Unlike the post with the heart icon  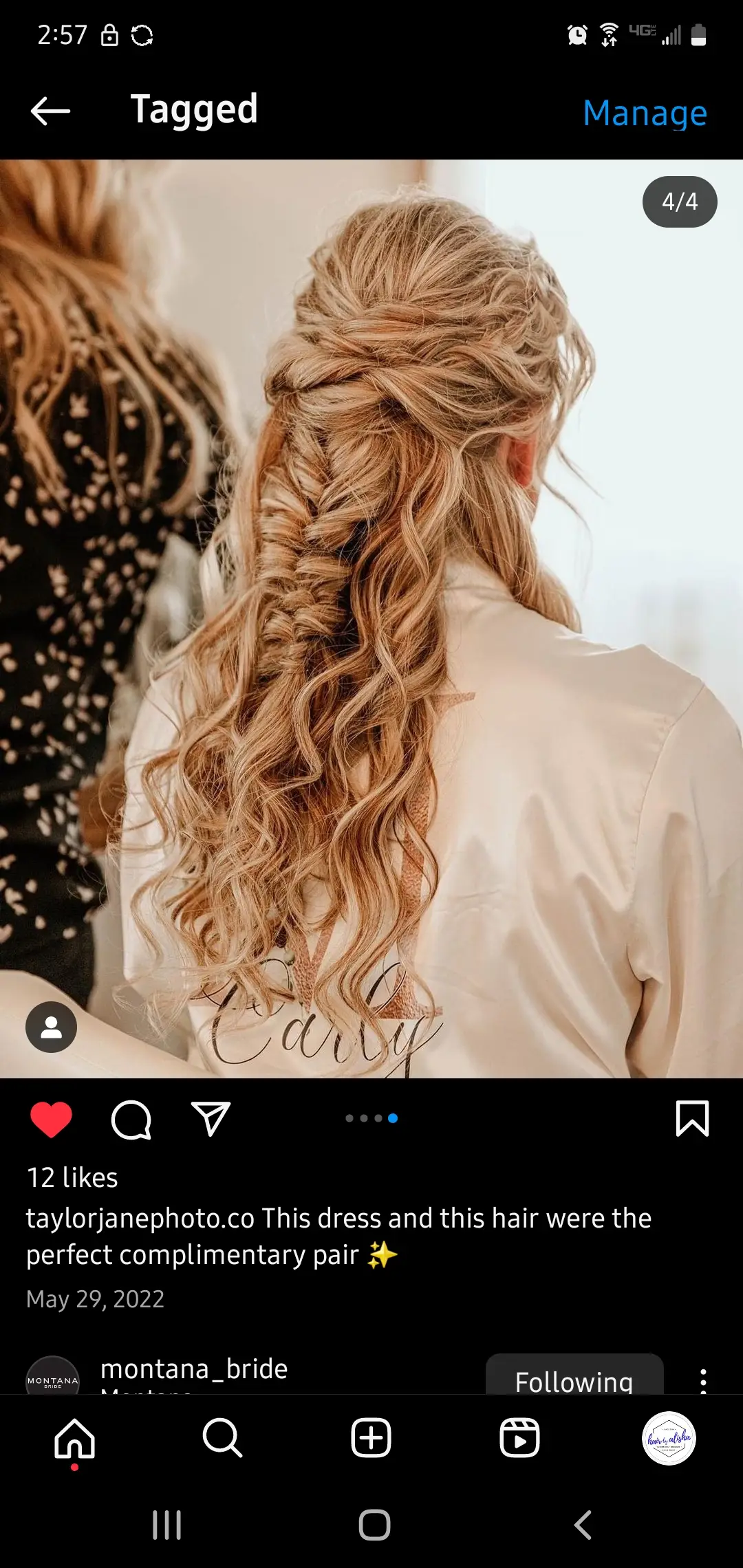[51, 1119]
